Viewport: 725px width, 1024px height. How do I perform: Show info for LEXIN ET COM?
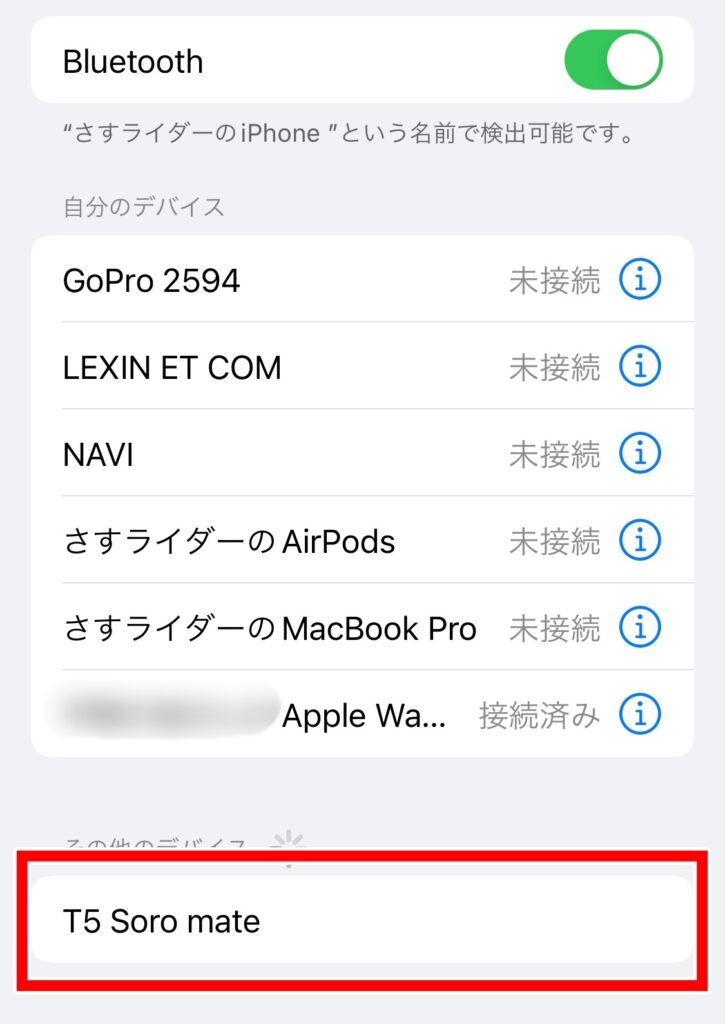pos(640,368)
